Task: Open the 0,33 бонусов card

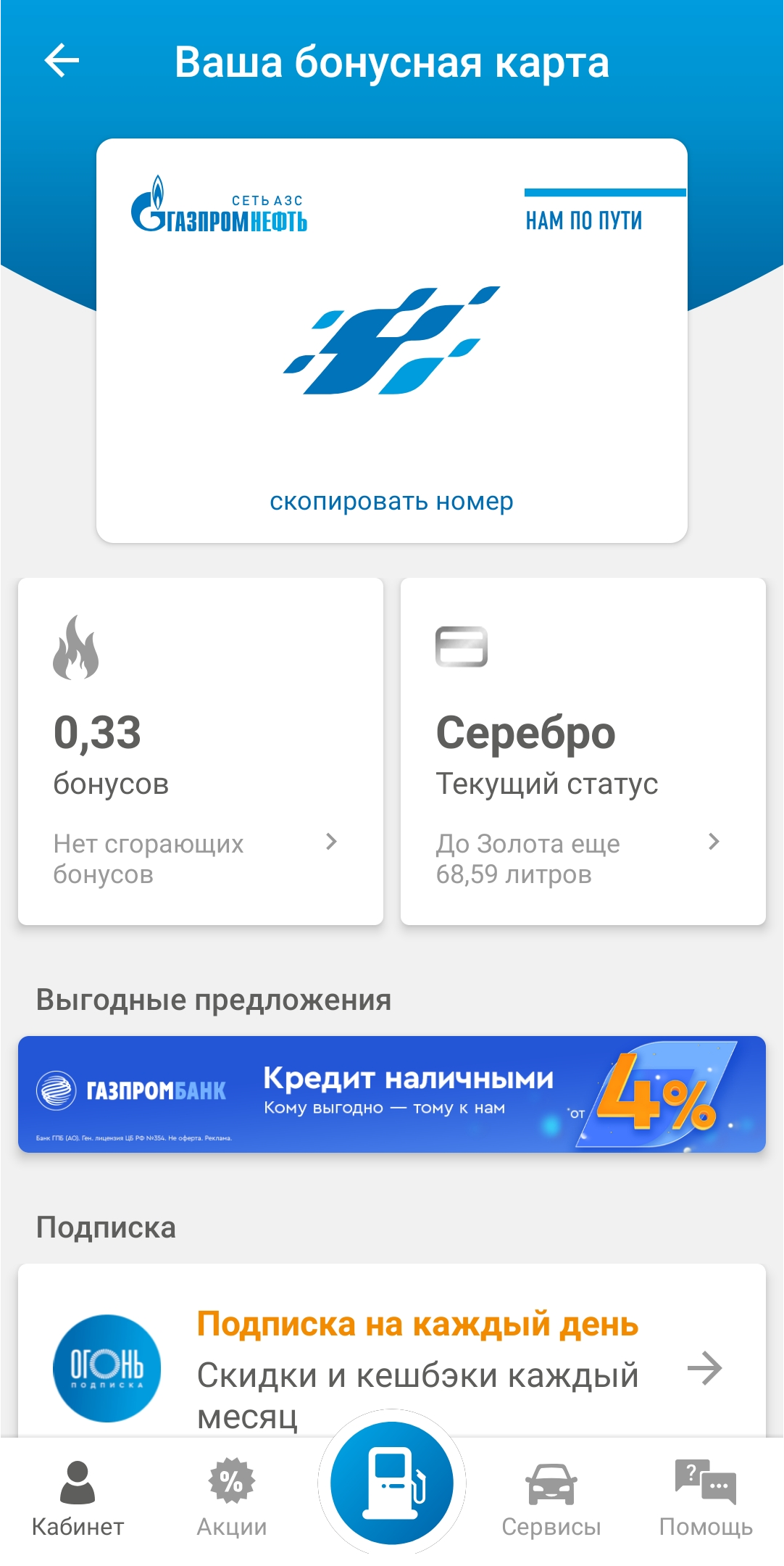Action: 200,751
